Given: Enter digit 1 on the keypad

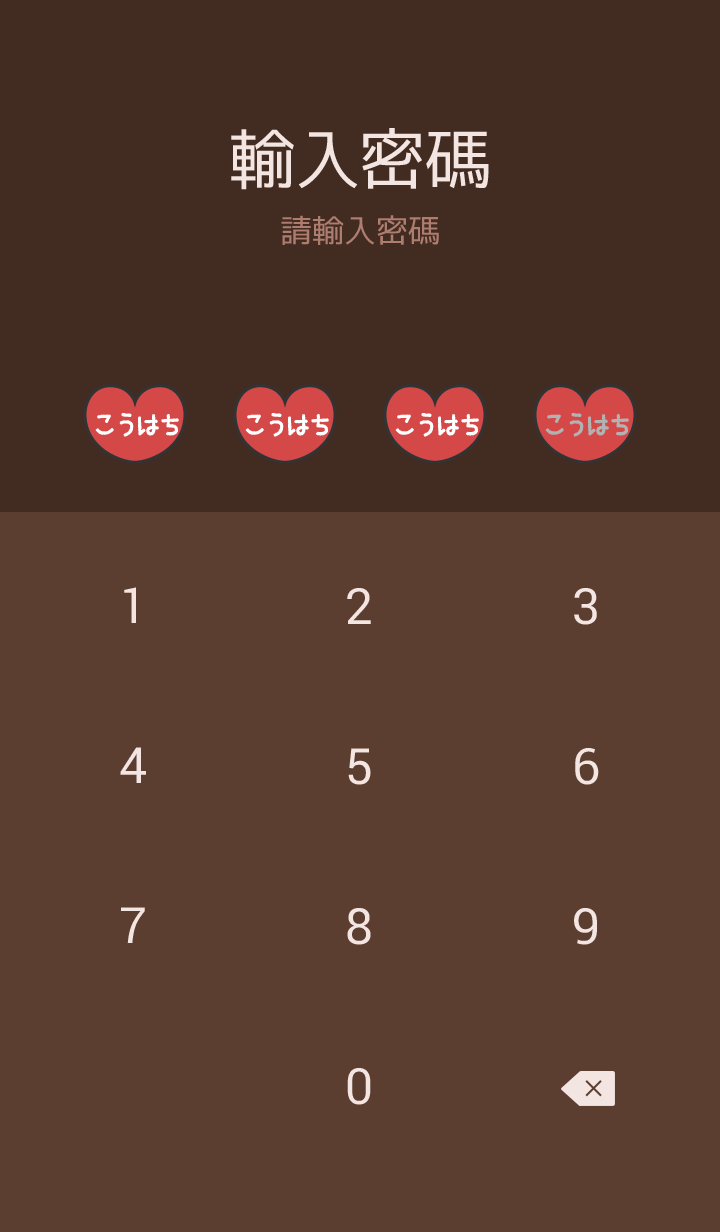Looking at the screenshot, I should [132, 607].
